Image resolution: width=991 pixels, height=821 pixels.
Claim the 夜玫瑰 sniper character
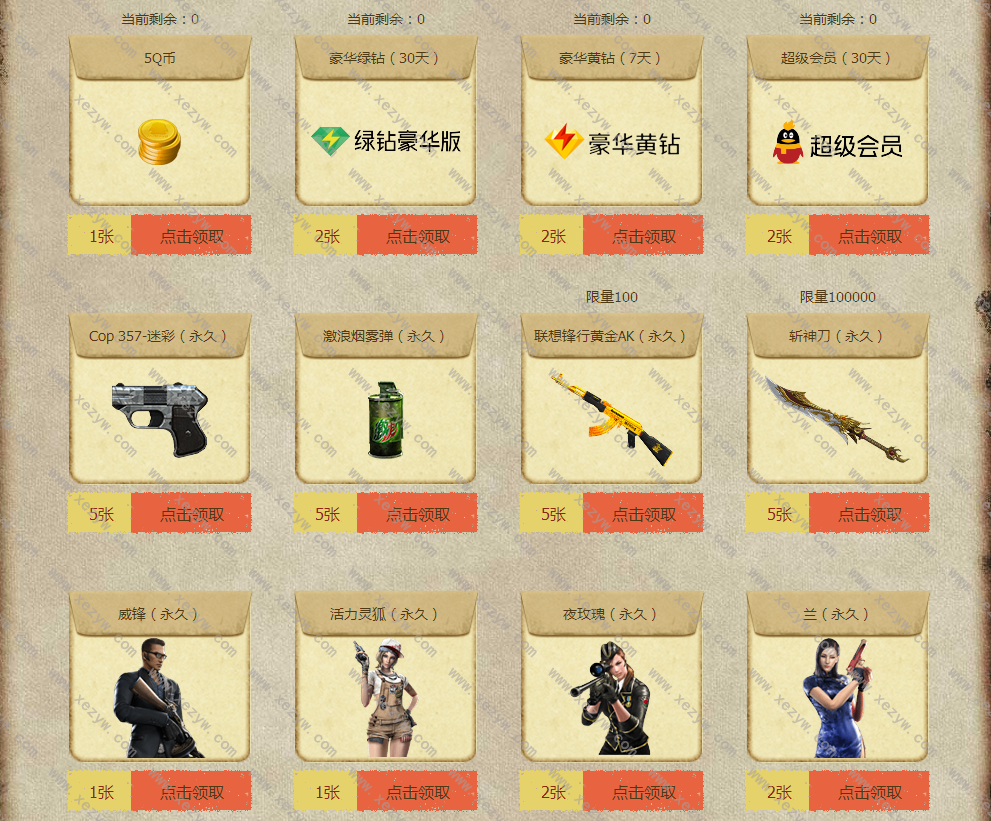643,792
